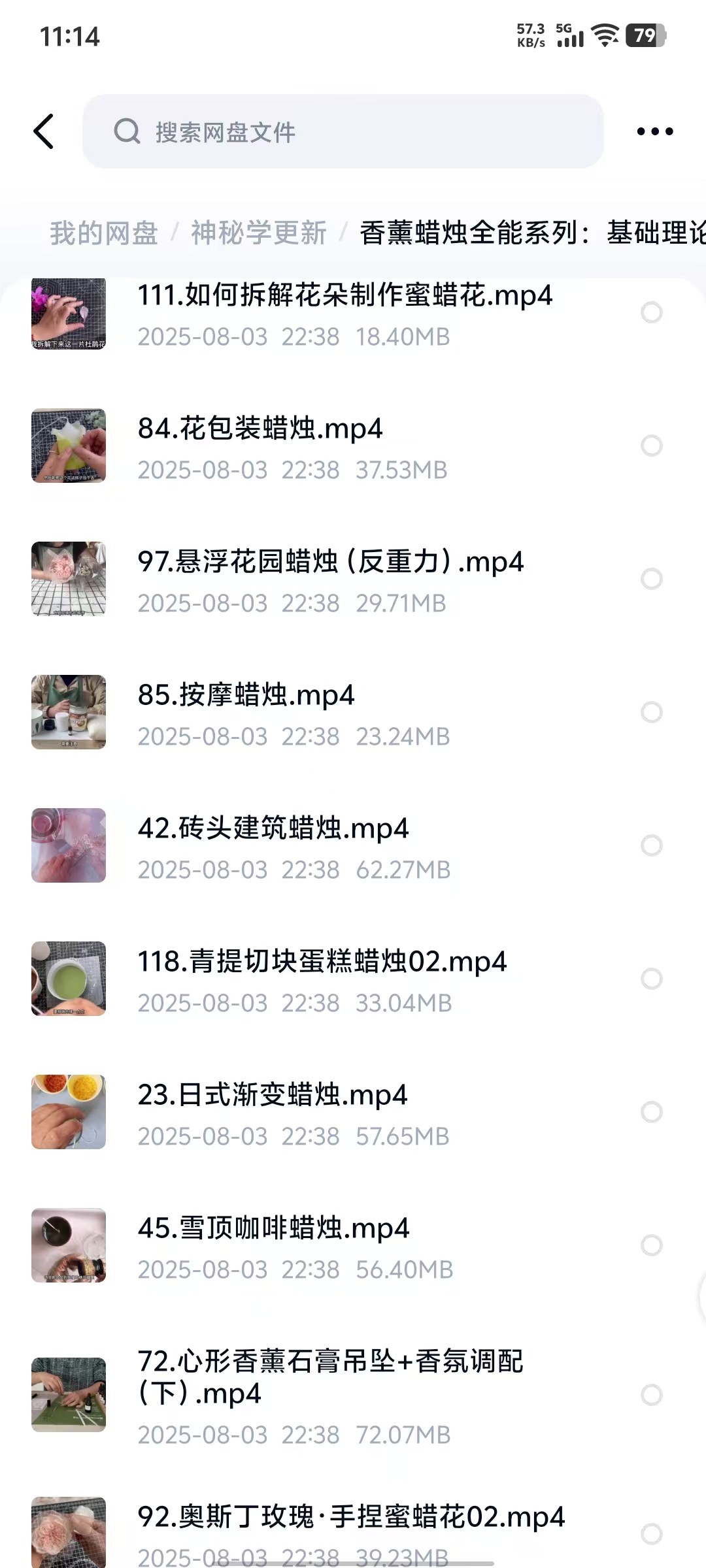The image size is (706, 1568).
Task: Open the three-dot overflow menu
Action: pyautogui.click(x=654, y=131)
